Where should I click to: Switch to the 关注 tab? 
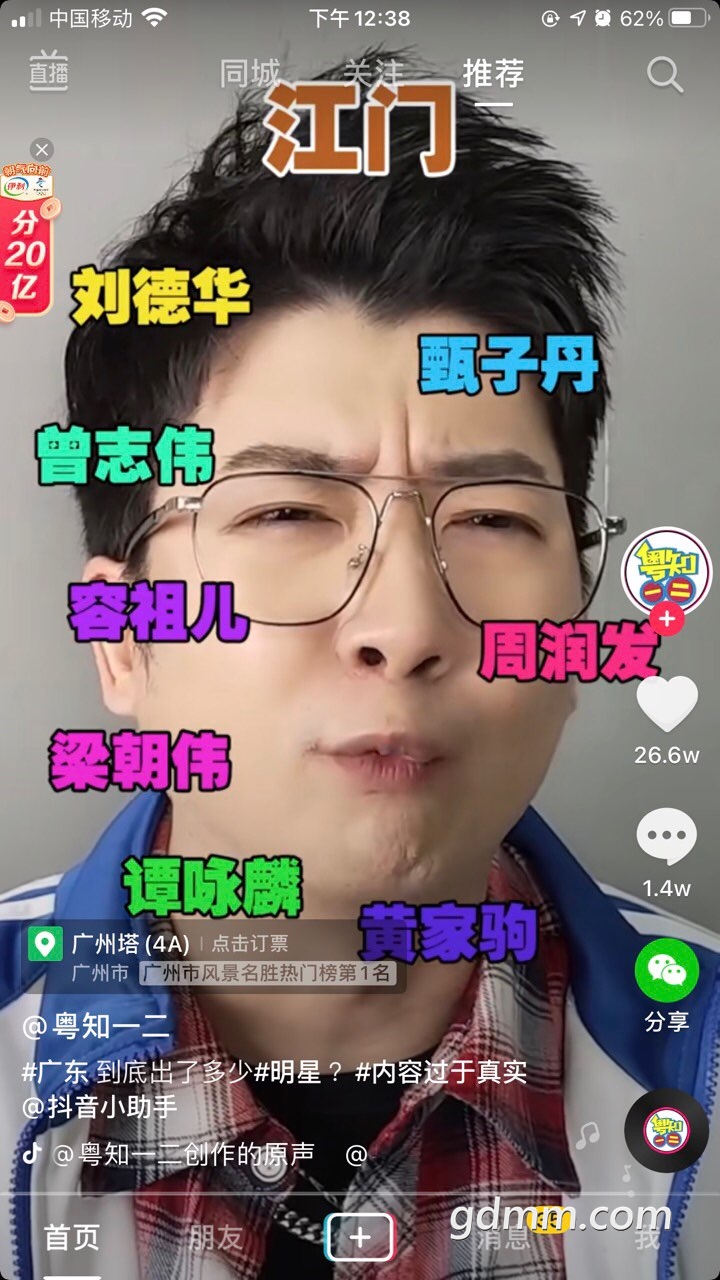tap(373, 73)
